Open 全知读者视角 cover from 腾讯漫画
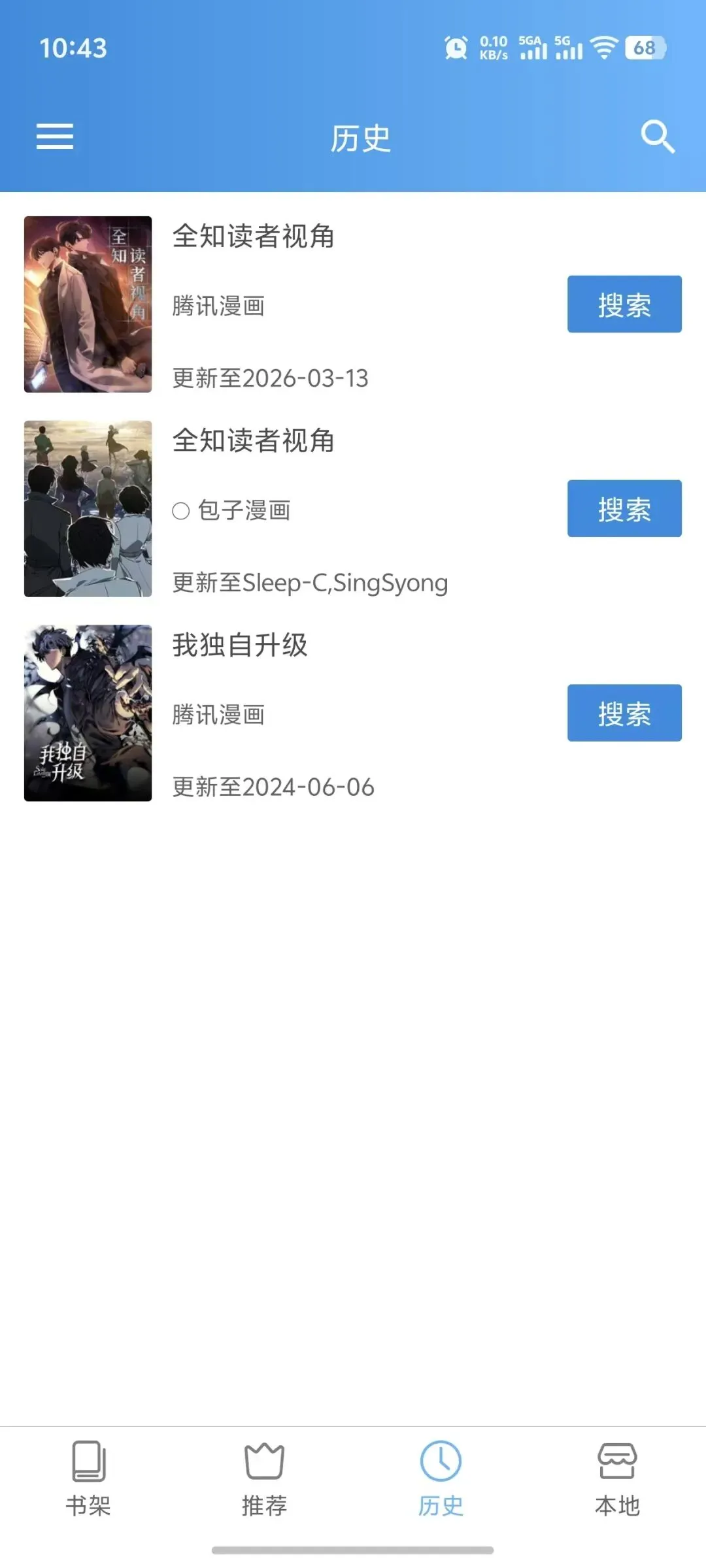Image resolution: width=706 pixels, height=1568 pixels. click(88, 304)
